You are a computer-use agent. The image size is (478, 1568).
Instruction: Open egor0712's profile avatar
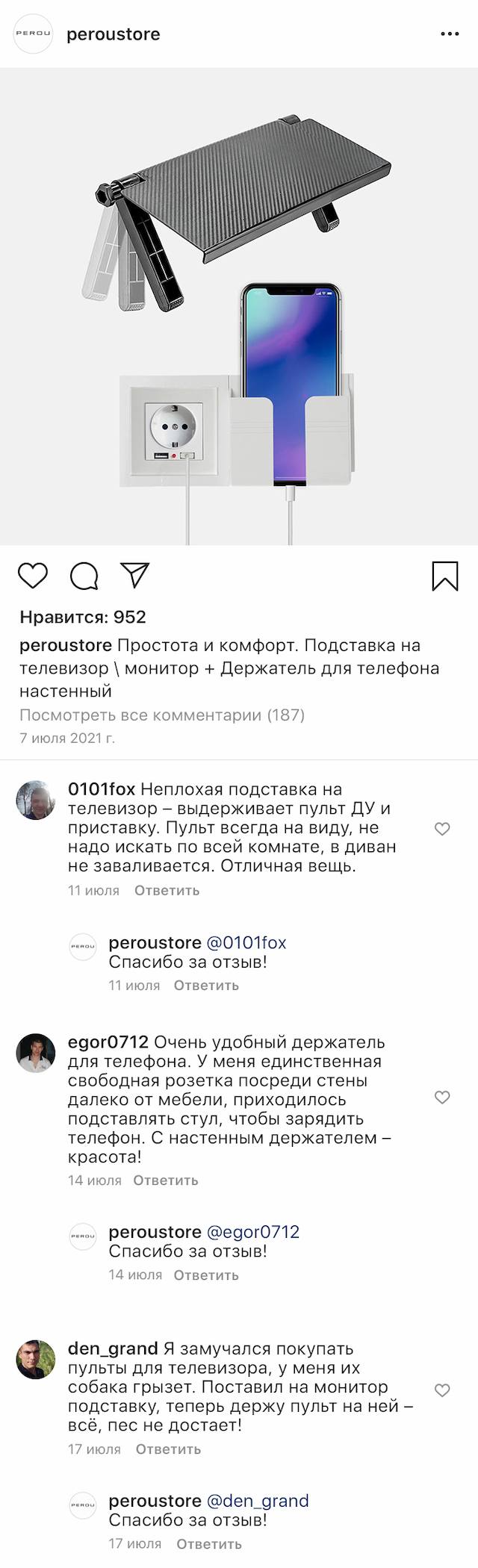coord(36,1053)
